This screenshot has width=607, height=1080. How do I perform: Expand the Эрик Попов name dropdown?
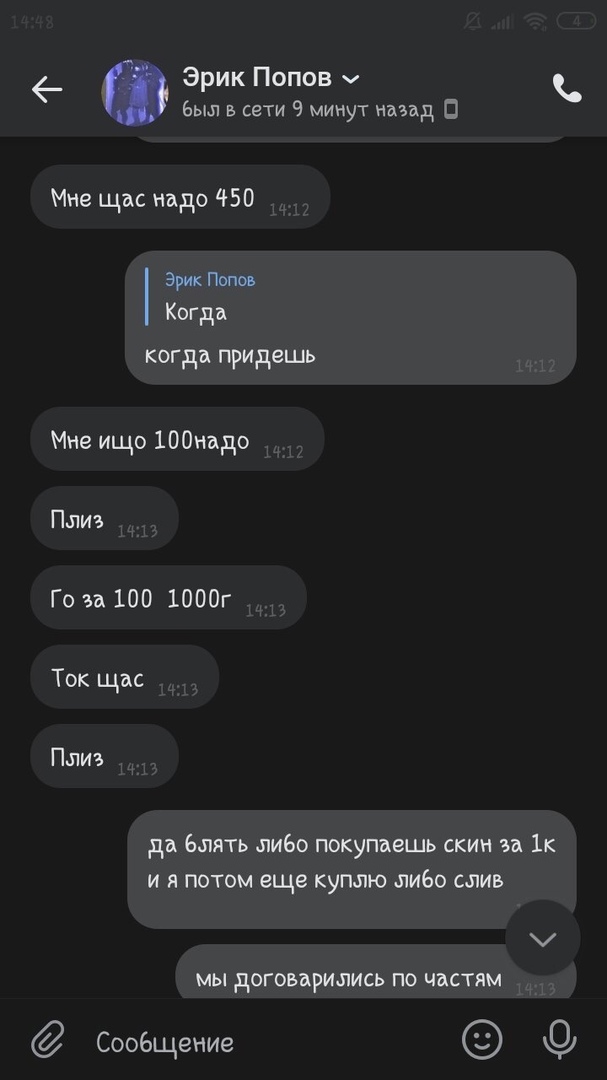pyautogui.click(x=350, y=79)
